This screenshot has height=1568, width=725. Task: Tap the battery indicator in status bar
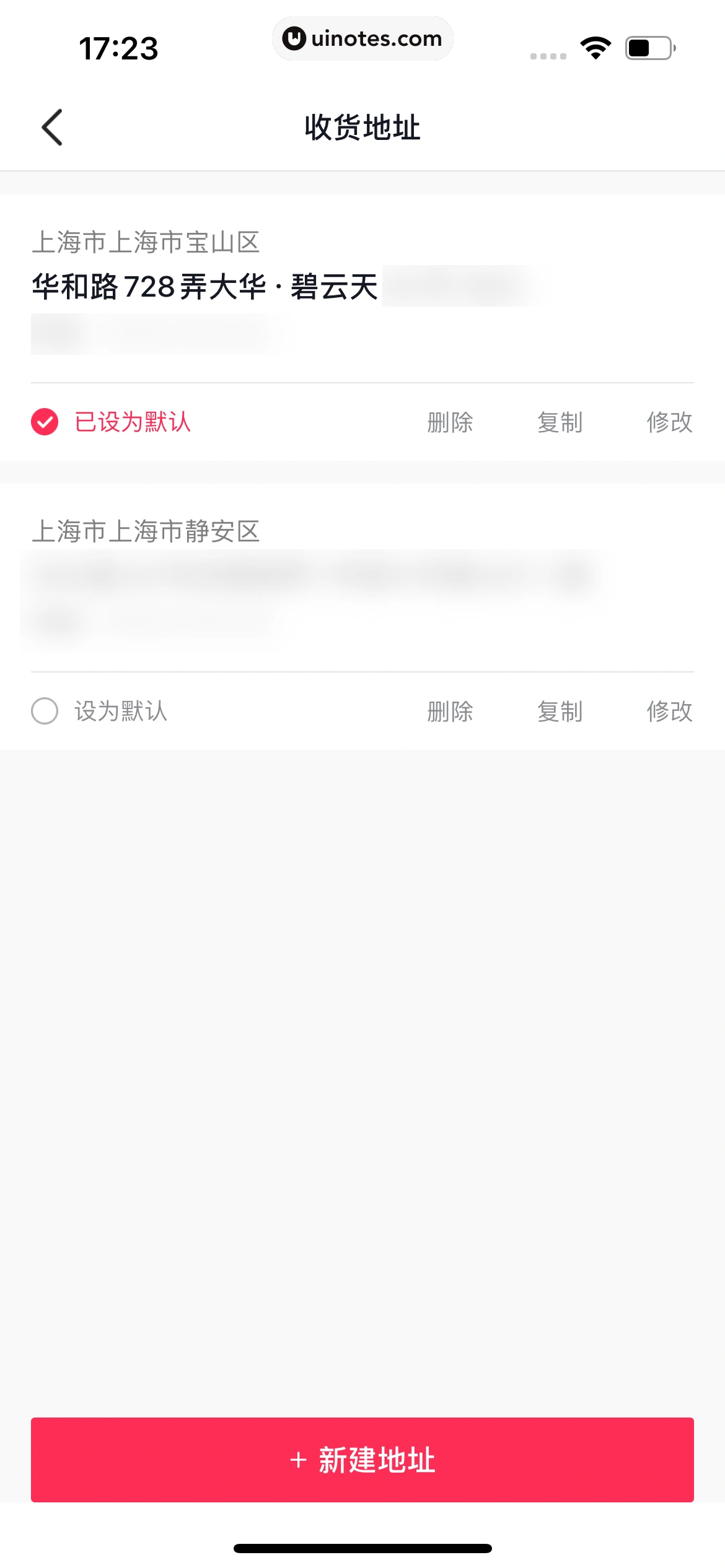coord(648,48)
